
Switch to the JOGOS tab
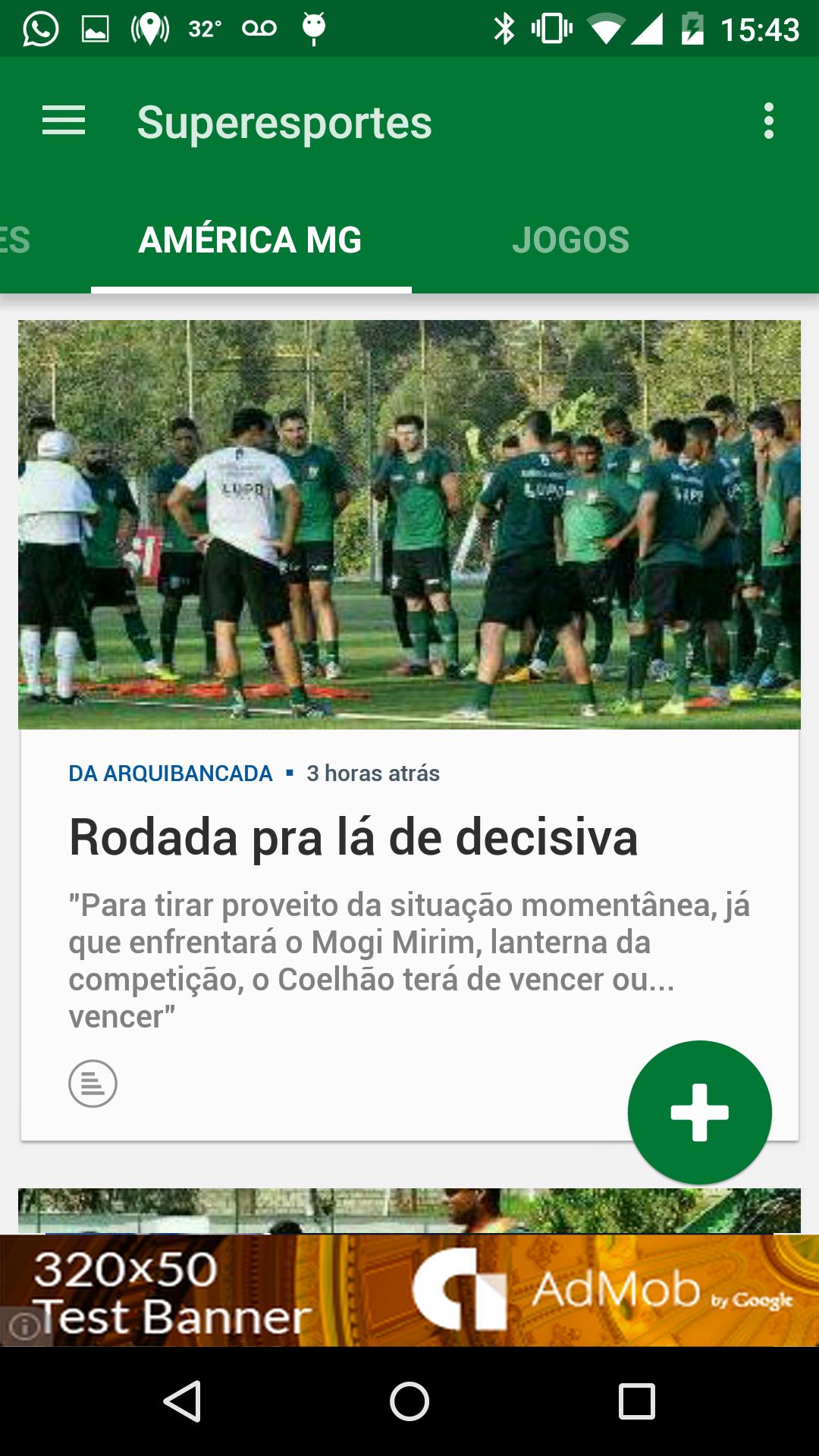click(571, 239)
